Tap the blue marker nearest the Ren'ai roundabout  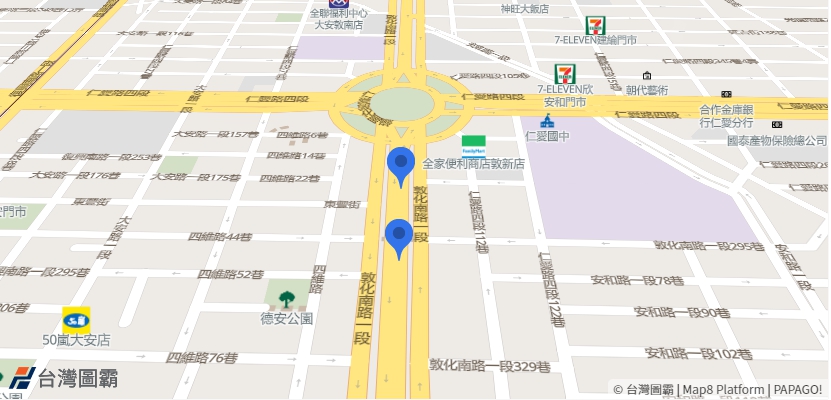coord(401,164)
